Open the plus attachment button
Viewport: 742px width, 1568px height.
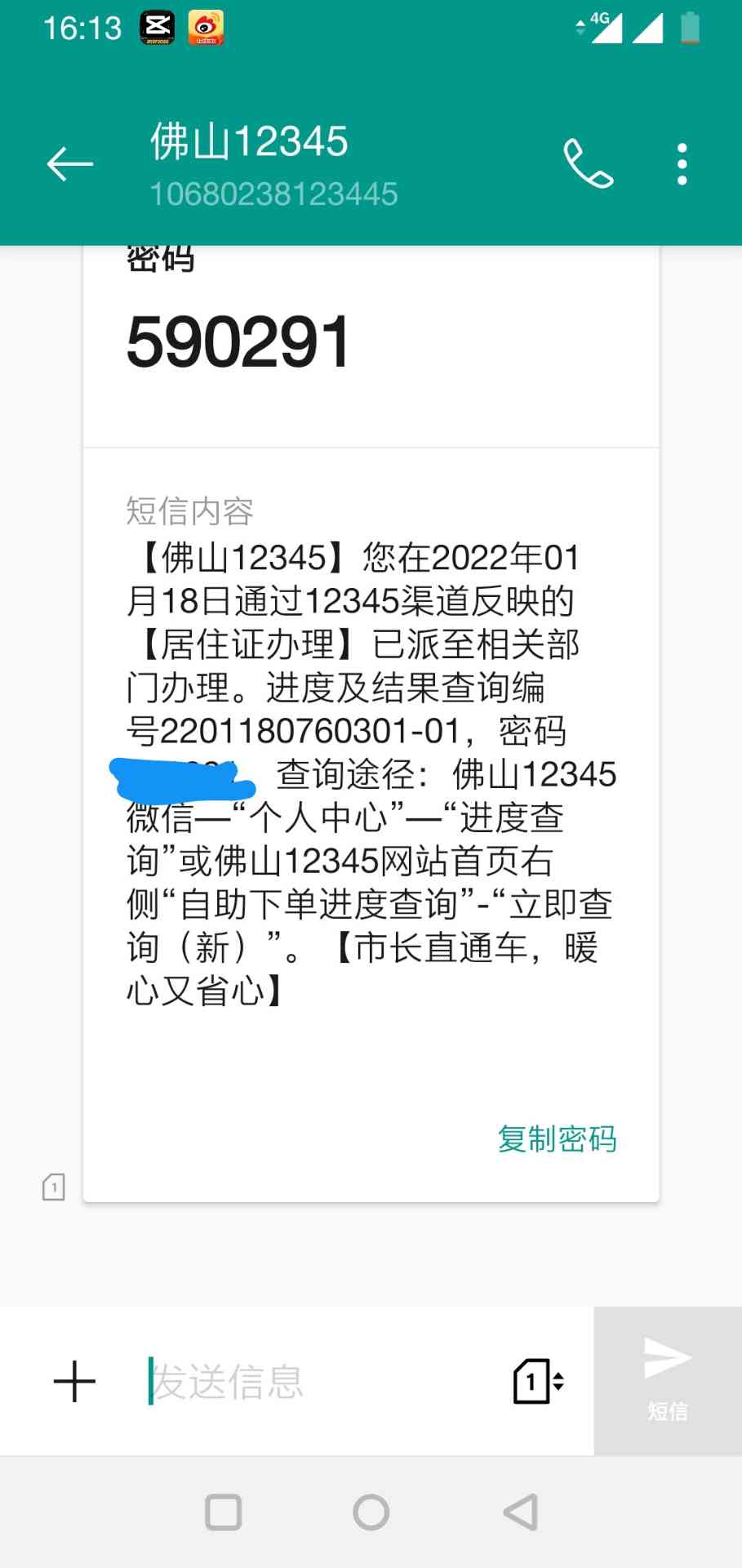74,1381
